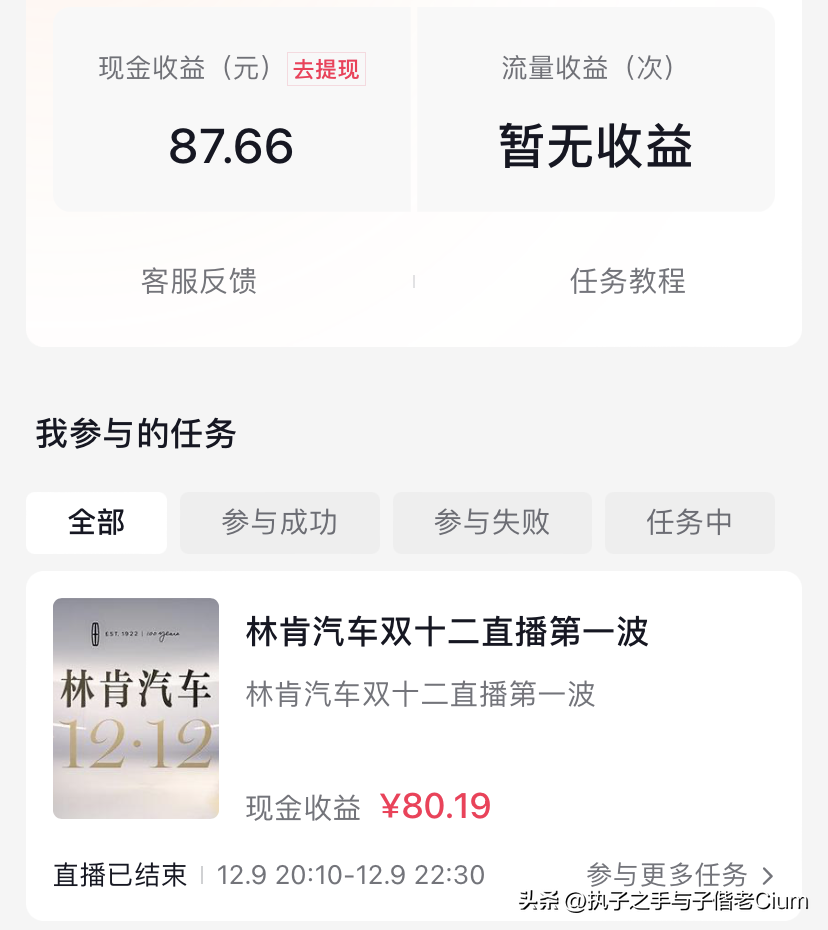Open the 任务教程 task tutorial
The height and width of the screenshot is (930, 828).
[x=627, y=282]
